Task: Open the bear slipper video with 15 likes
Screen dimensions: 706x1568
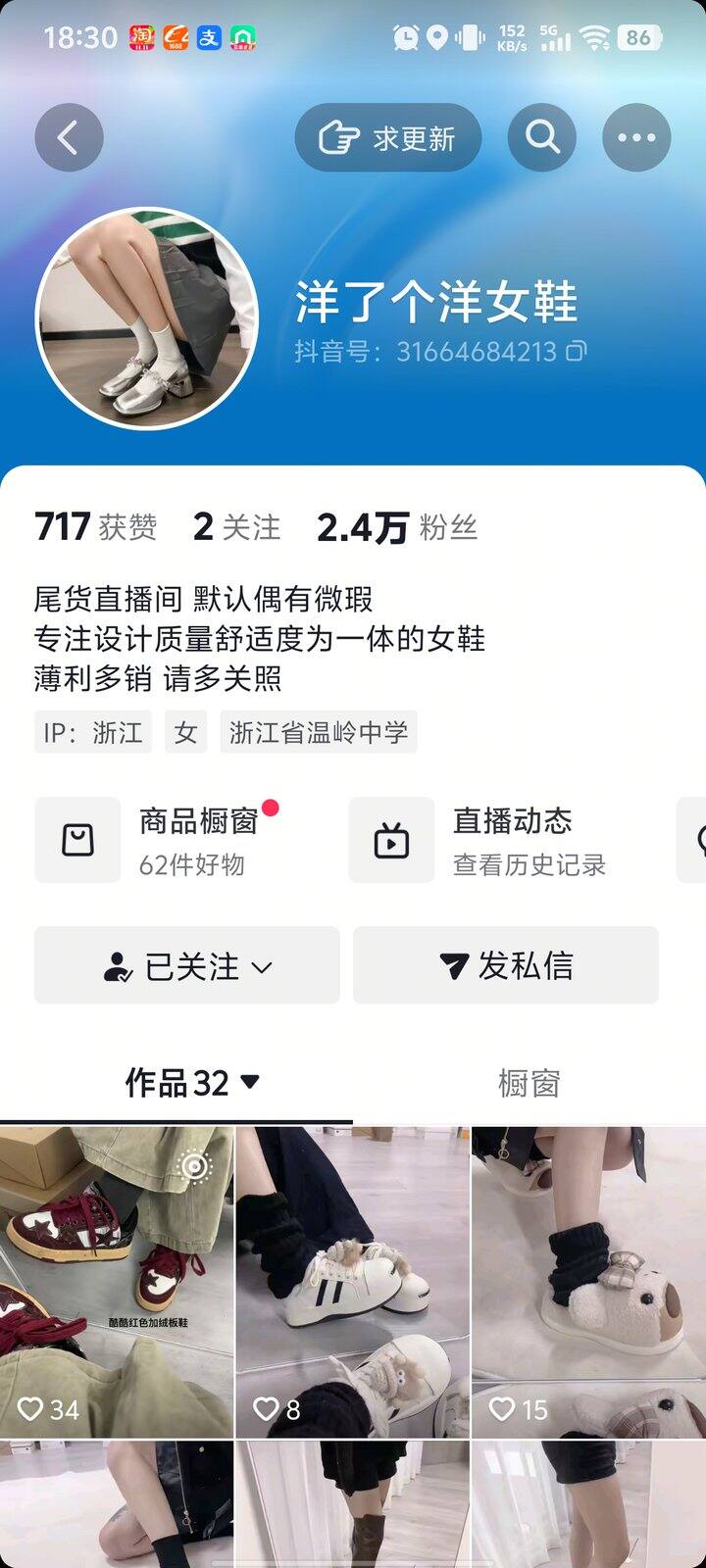Action: point(588,1282)
